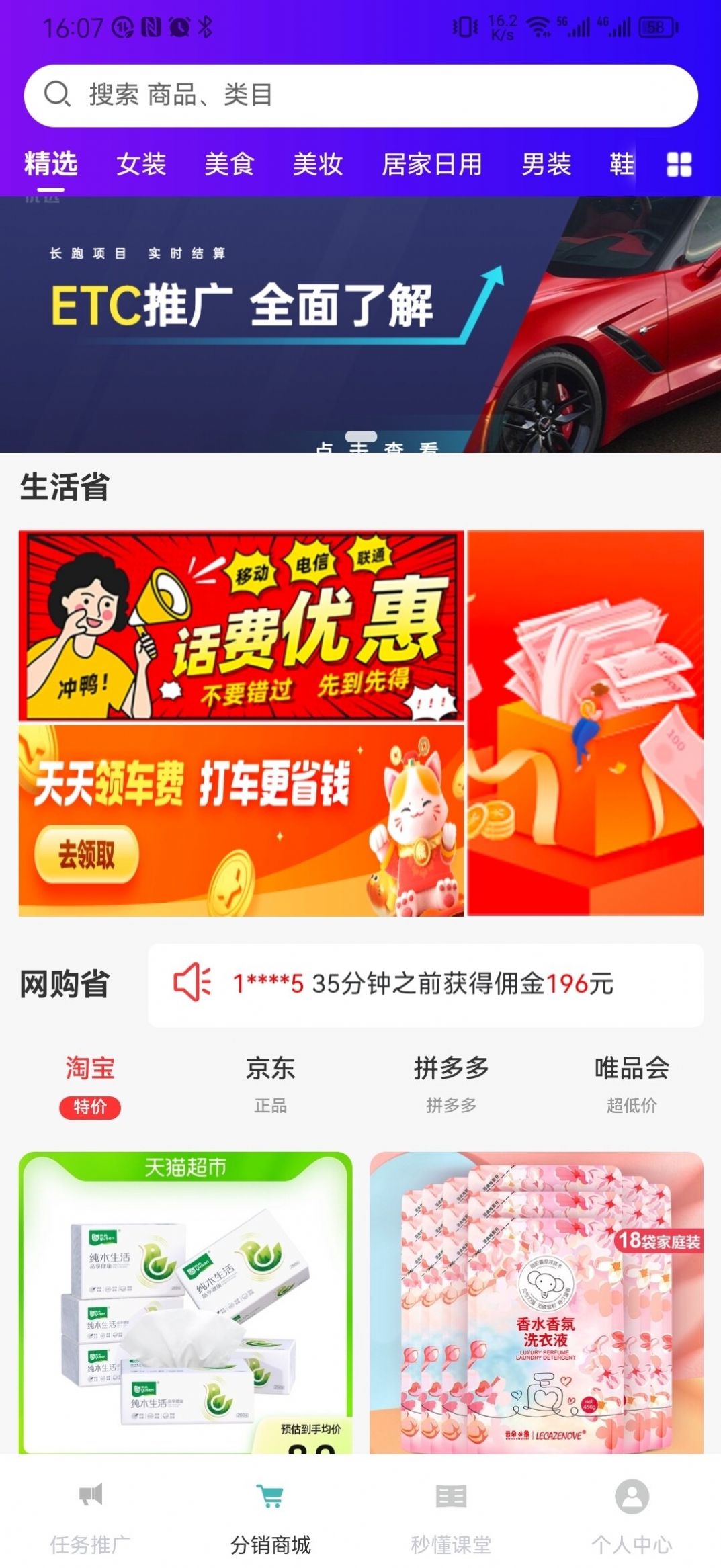Tap the carousel indicator under the ETC banner

click(x=360, y=437)
